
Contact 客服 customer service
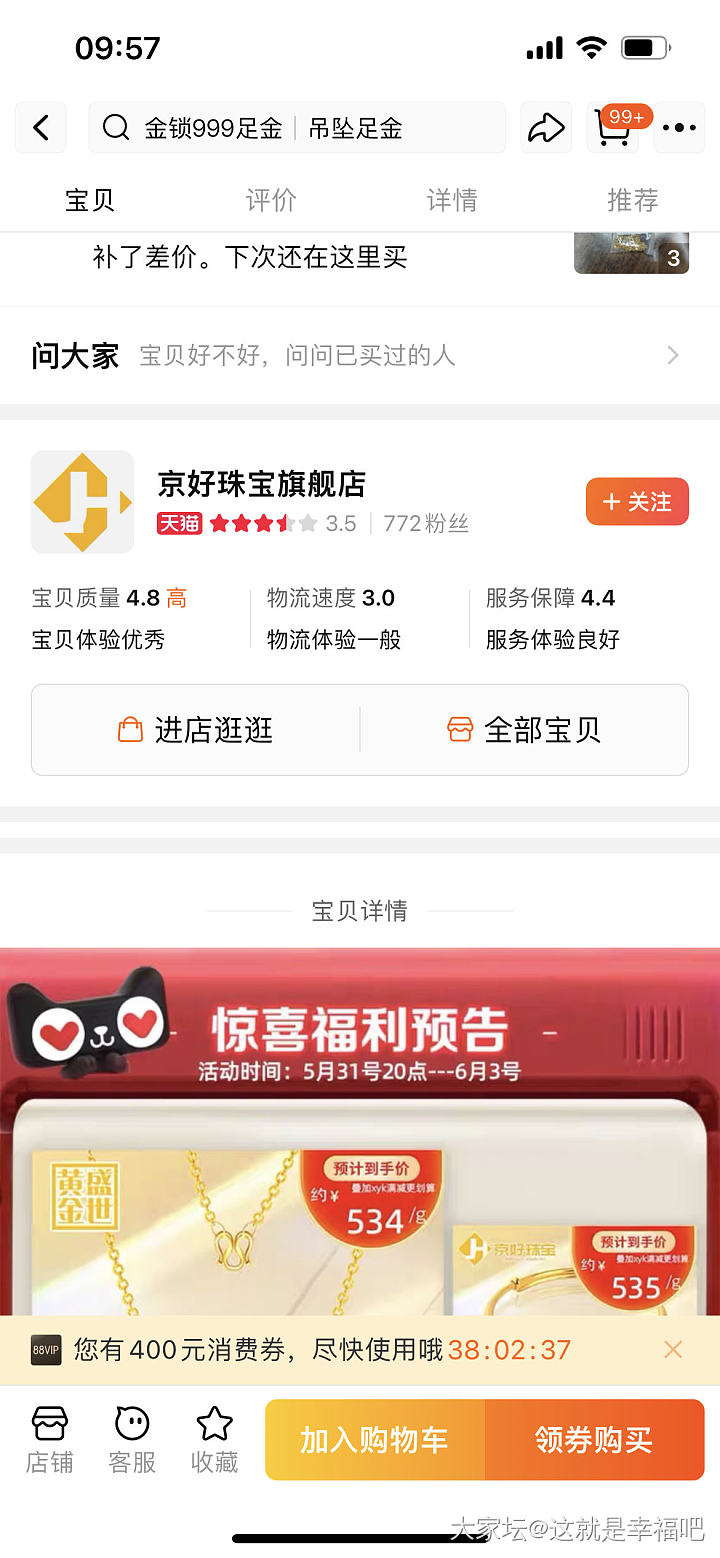click(132, 1440)
